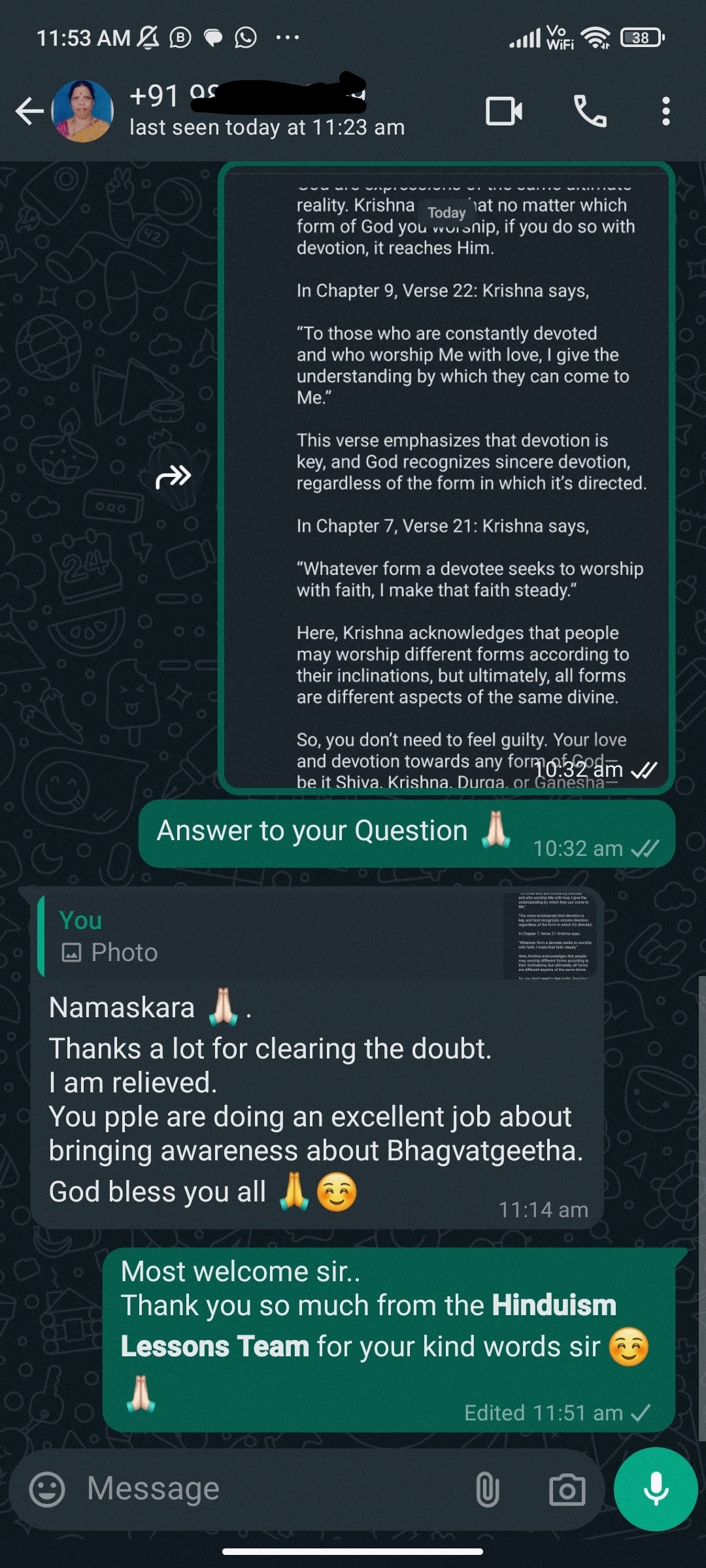Open the overflow menu
Image resolution: width=706 pixels, height=1568 pixels.
665,111
